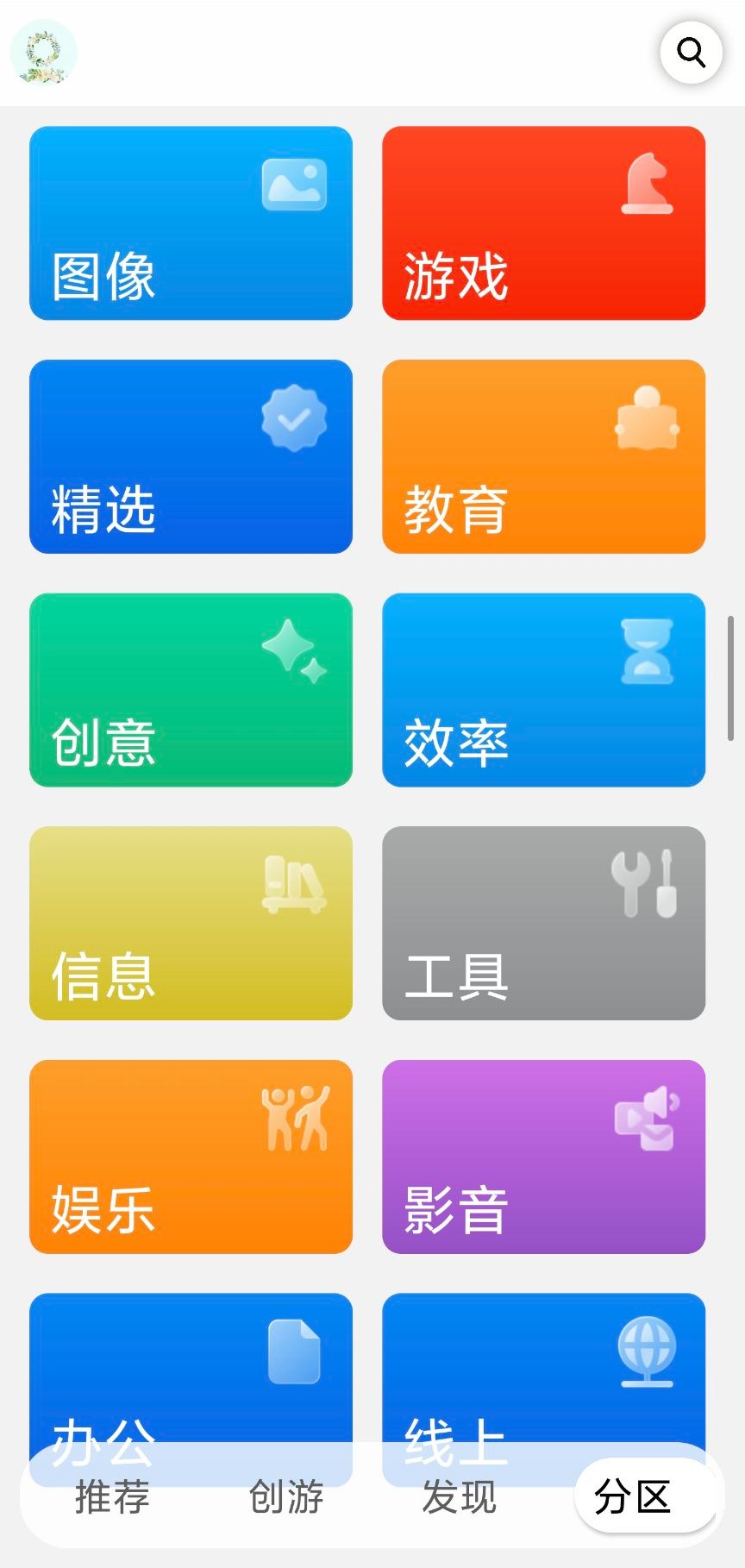Open the 发现 section
The height and width of the screenshot is (1568, 745).
460,1498
